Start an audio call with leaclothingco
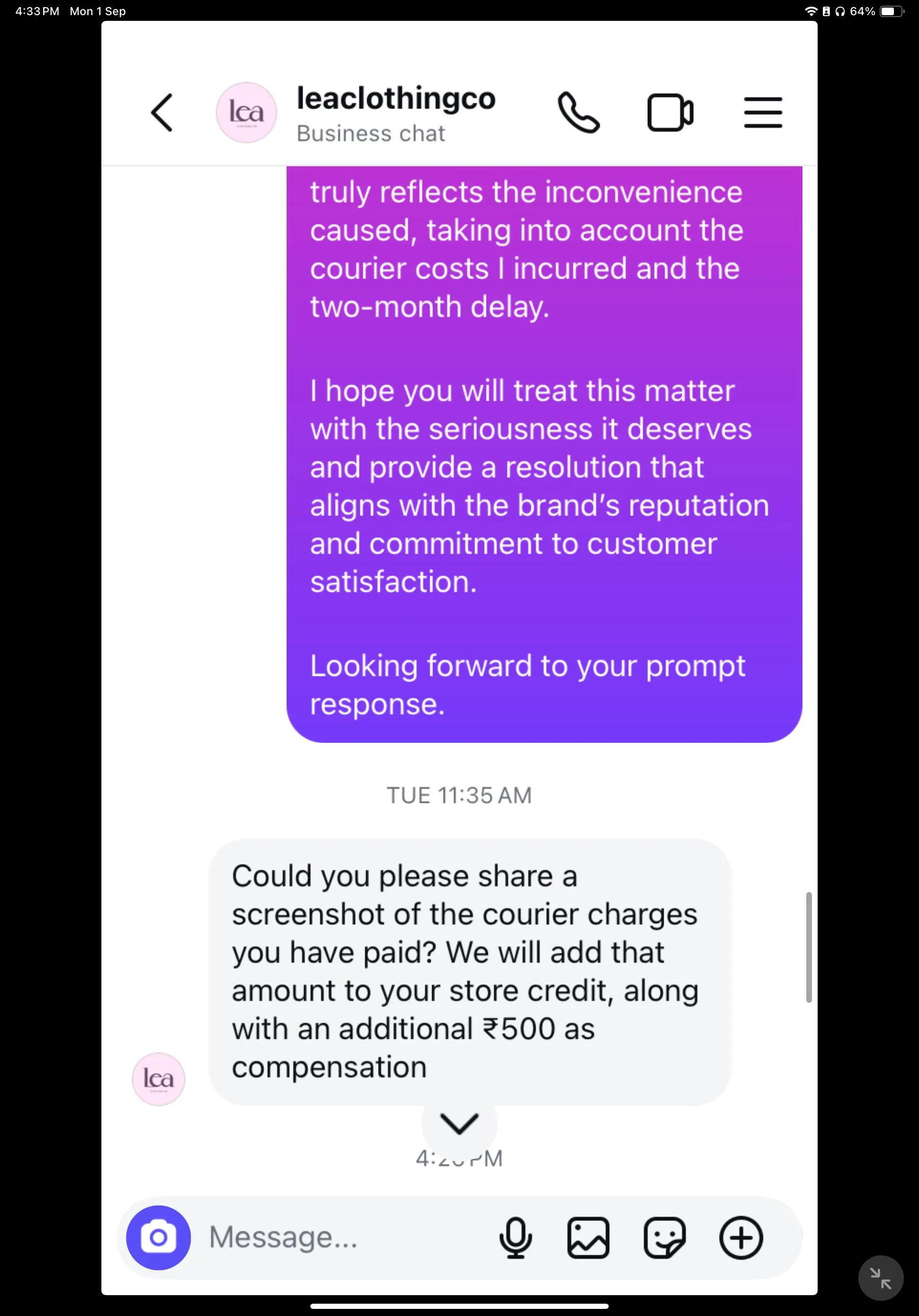 [x=578, y=113]
